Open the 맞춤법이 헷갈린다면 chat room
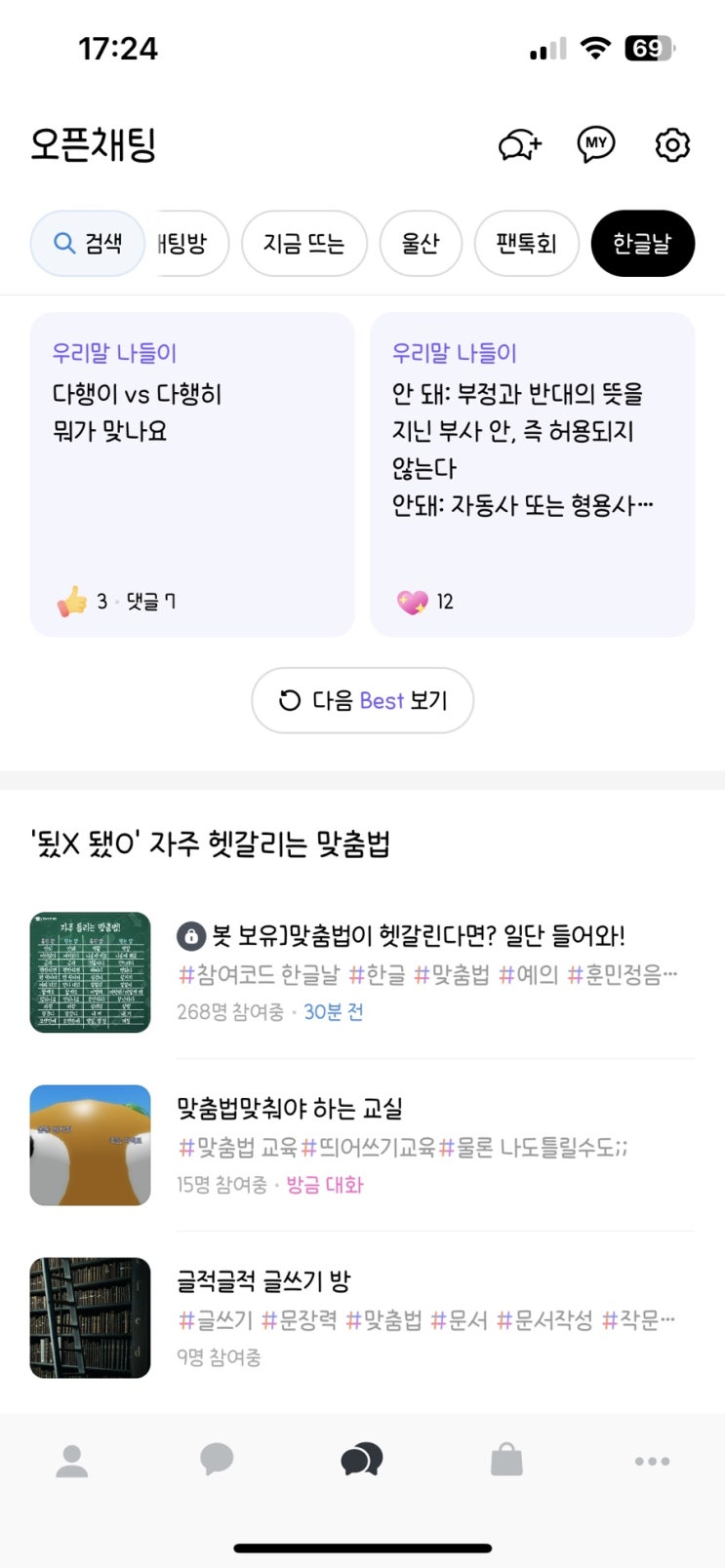Image resolution: width=725 pixels, height=1568 pixels. (x=400, y=971)
